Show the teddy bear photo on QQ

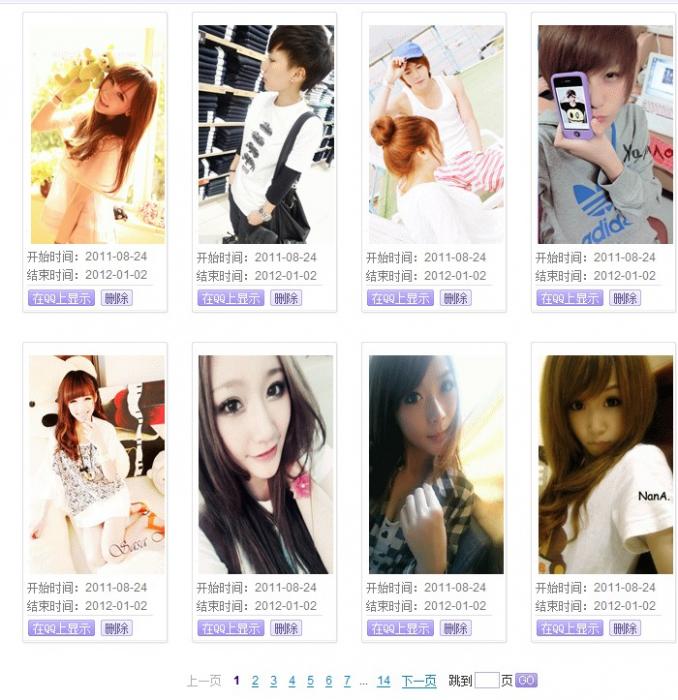[x=61, y=298]
